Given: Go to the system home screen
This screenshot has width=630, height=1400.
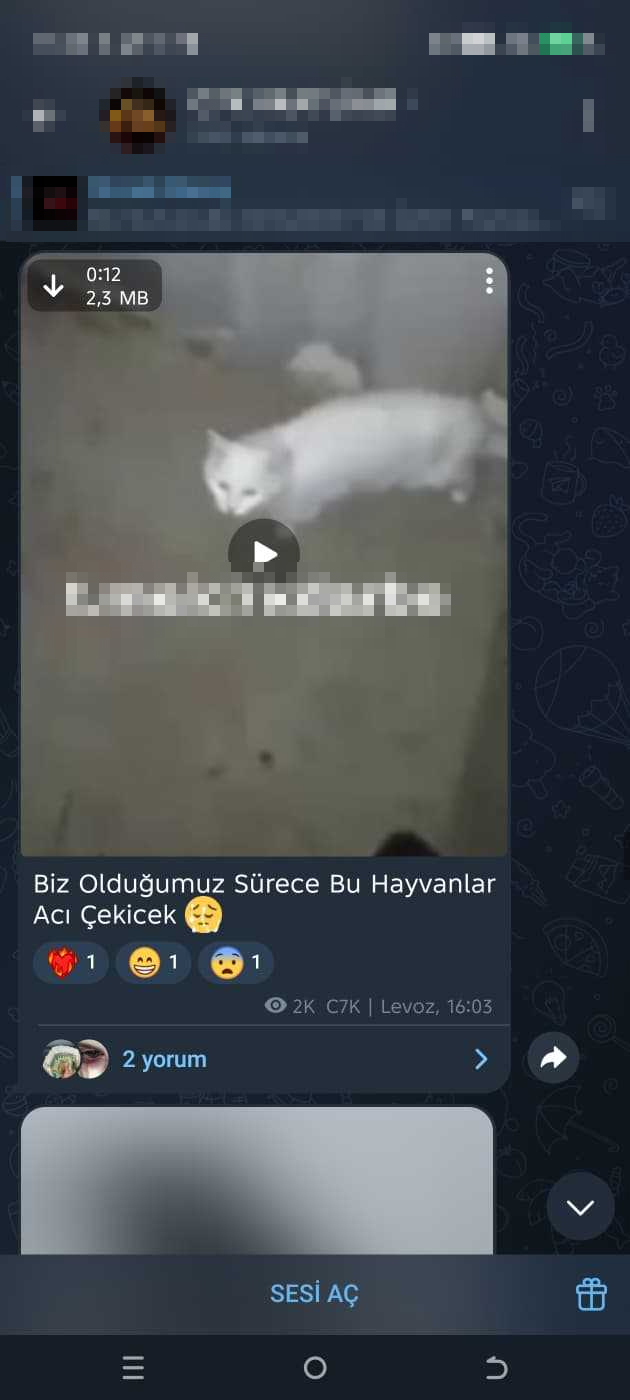Looking at the screenshot, I should coord(315,1368).
